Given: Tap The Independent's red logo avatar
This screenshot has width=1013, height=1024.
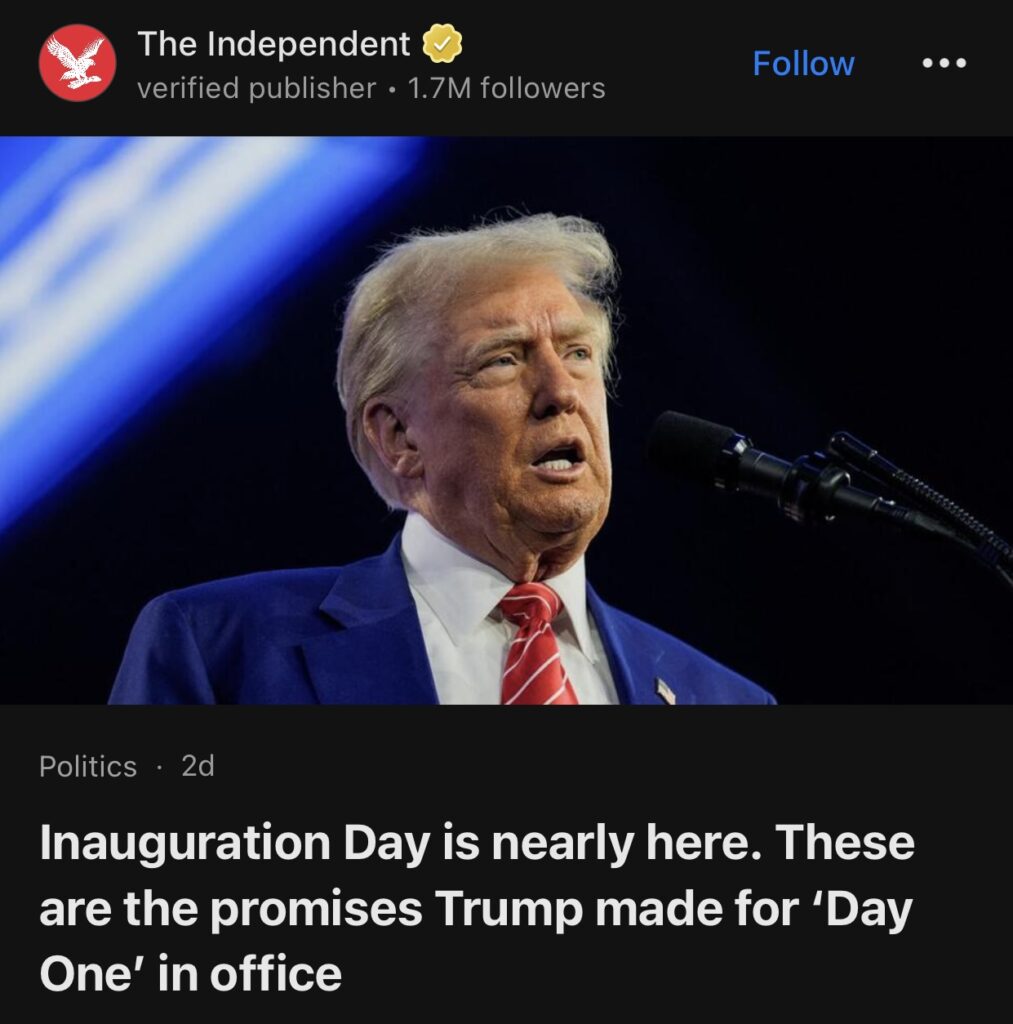Looking at the screenshot, I should (77, 62).
